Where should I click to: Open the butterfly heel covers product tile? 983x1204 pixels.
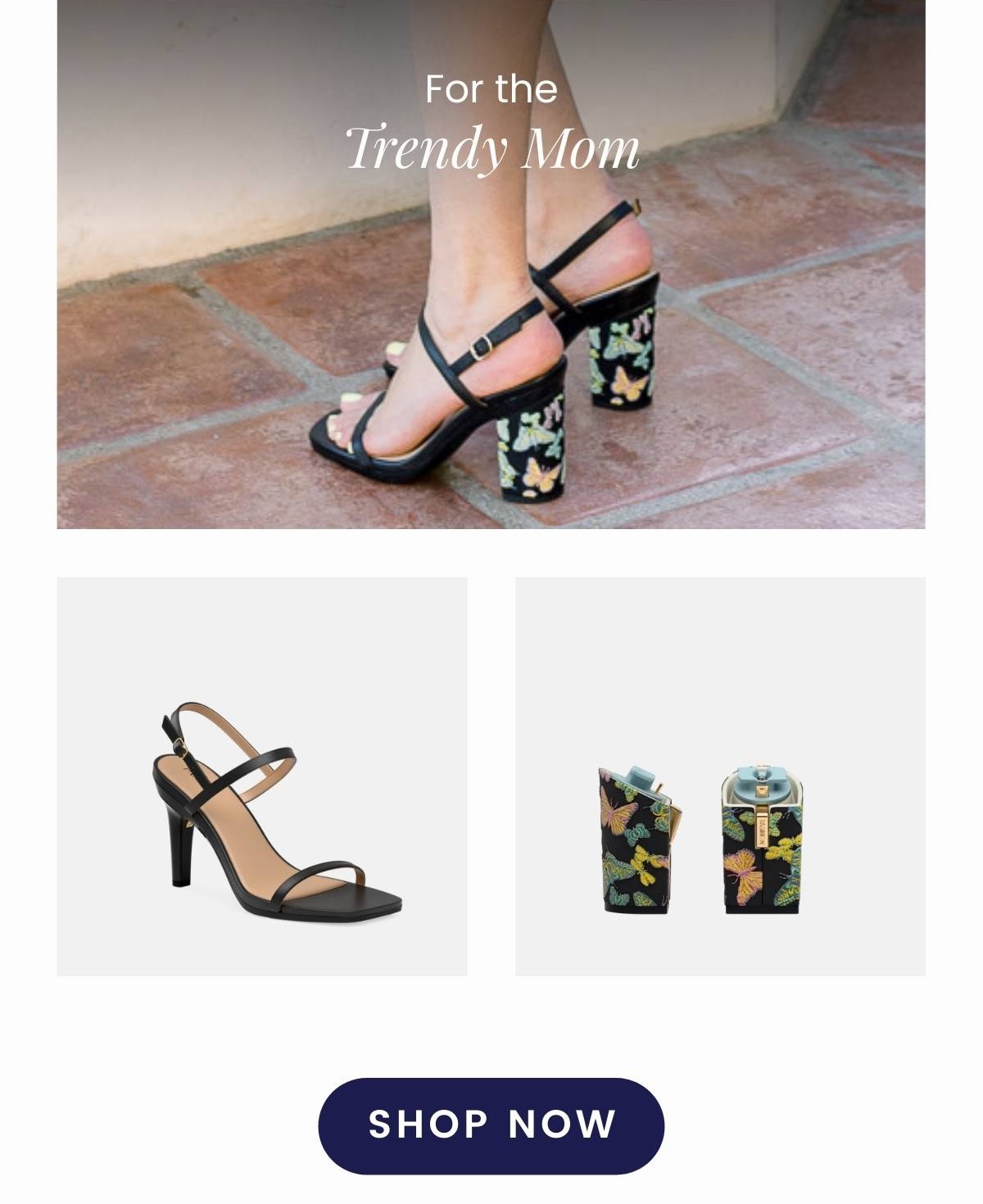pos(720,776)
